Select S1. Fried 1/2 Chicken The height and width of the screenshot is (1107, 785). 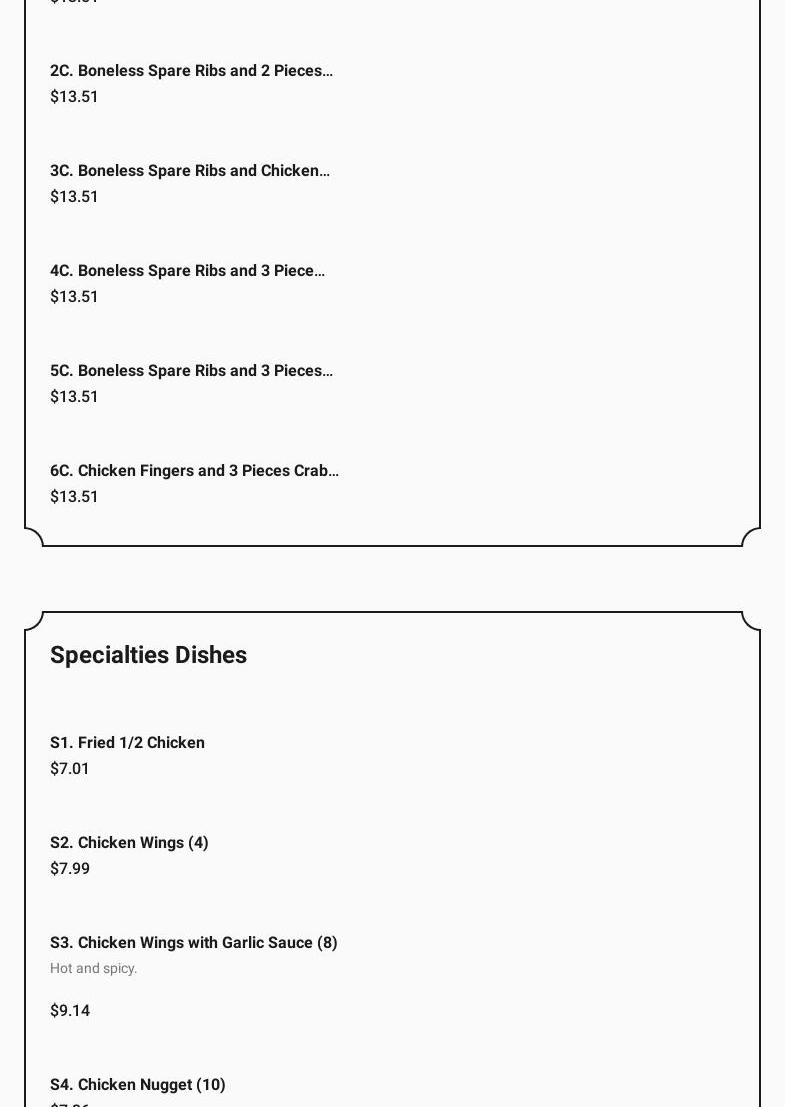coord(127,743)
